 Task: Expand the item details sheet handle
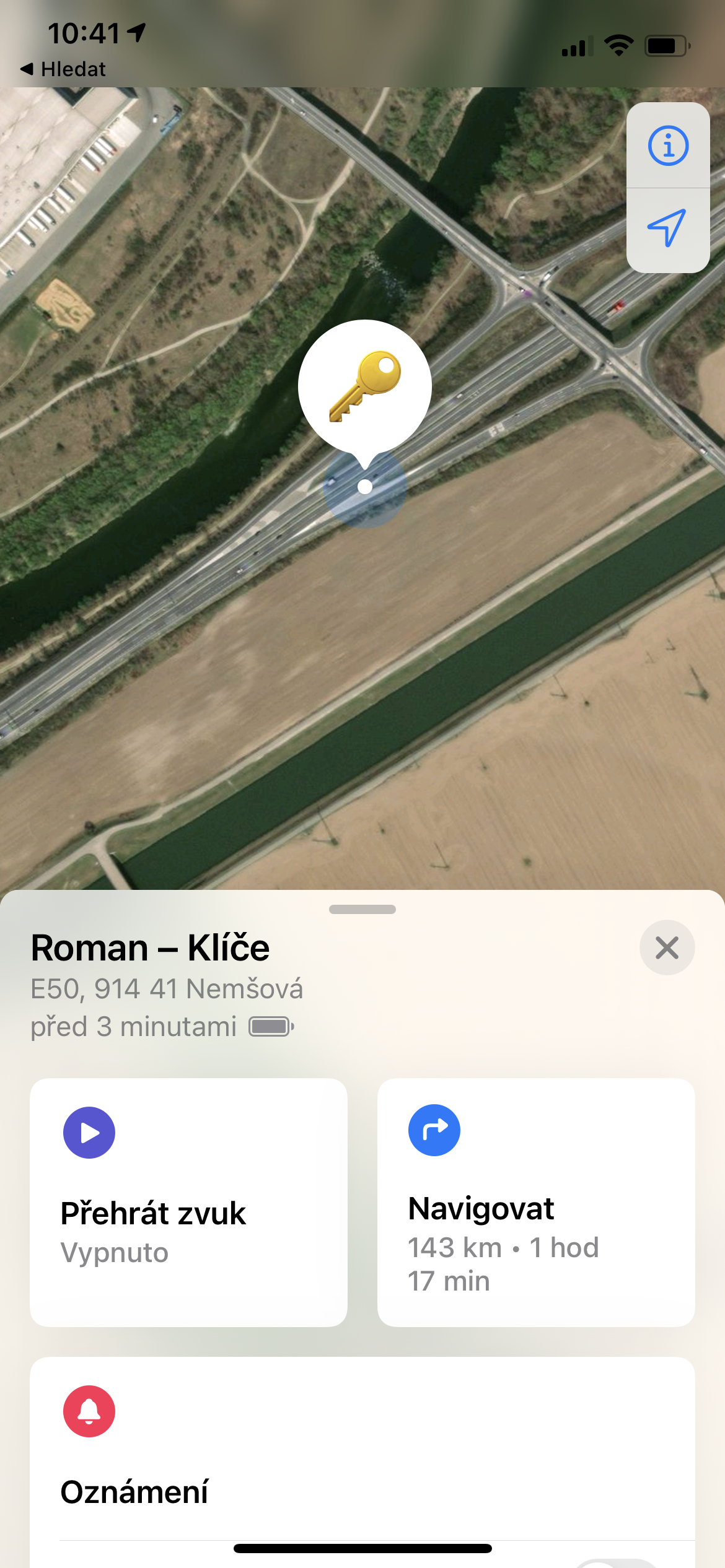[362, 909]
